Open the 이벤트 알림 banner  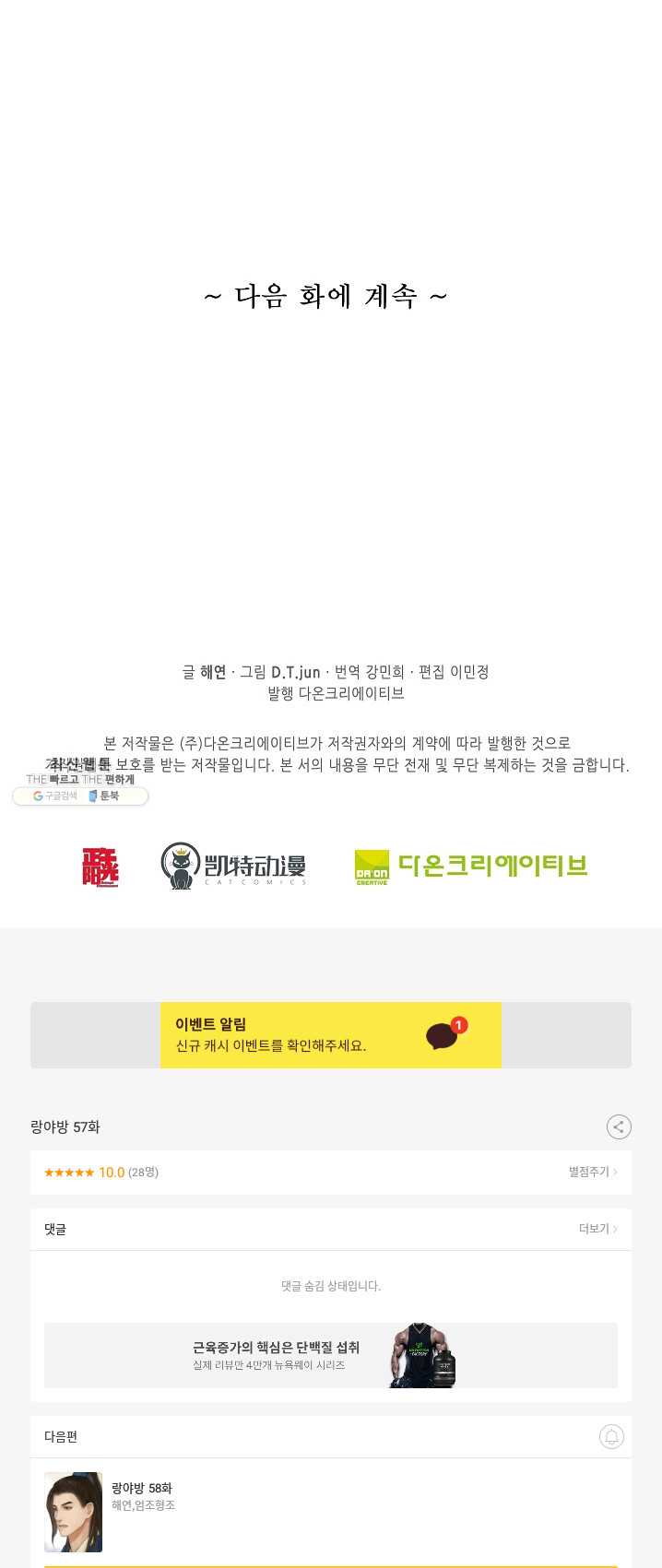point(330,1035)
